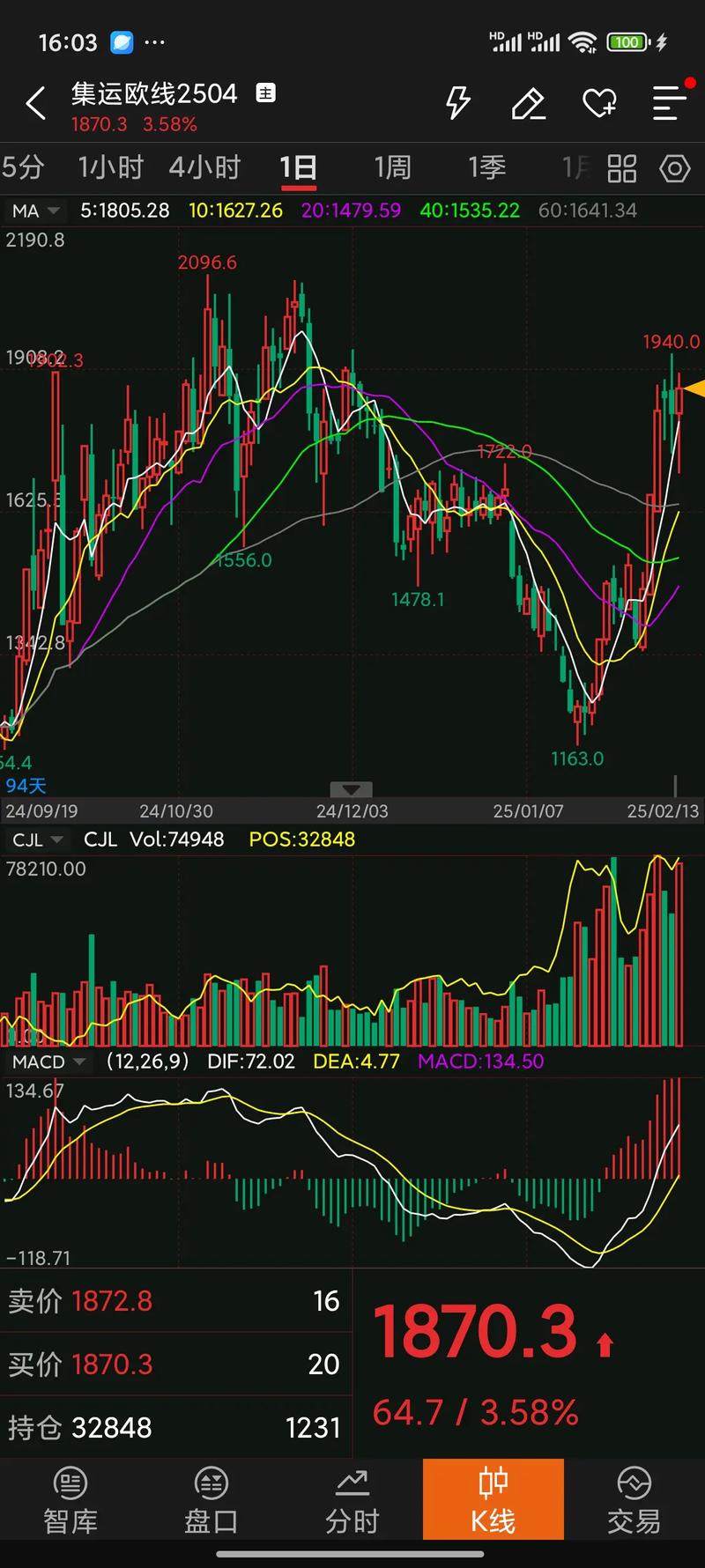Open the drawing pen tool
Image resolution: width=705 pixels, height=1568 pixels.
tap(529, 103)
